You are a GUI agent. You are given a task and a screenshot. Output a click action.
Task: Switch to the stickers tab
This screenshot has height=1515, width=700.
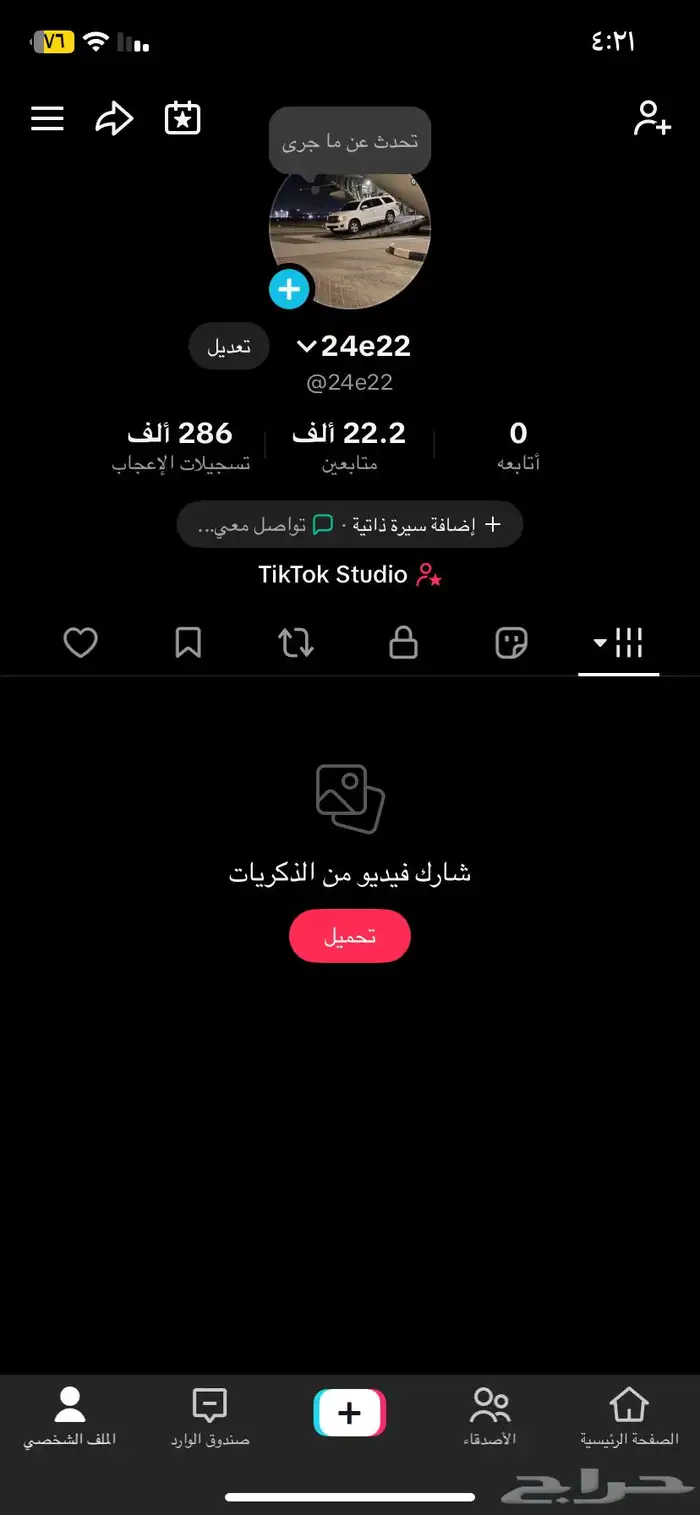pos(511,643)
